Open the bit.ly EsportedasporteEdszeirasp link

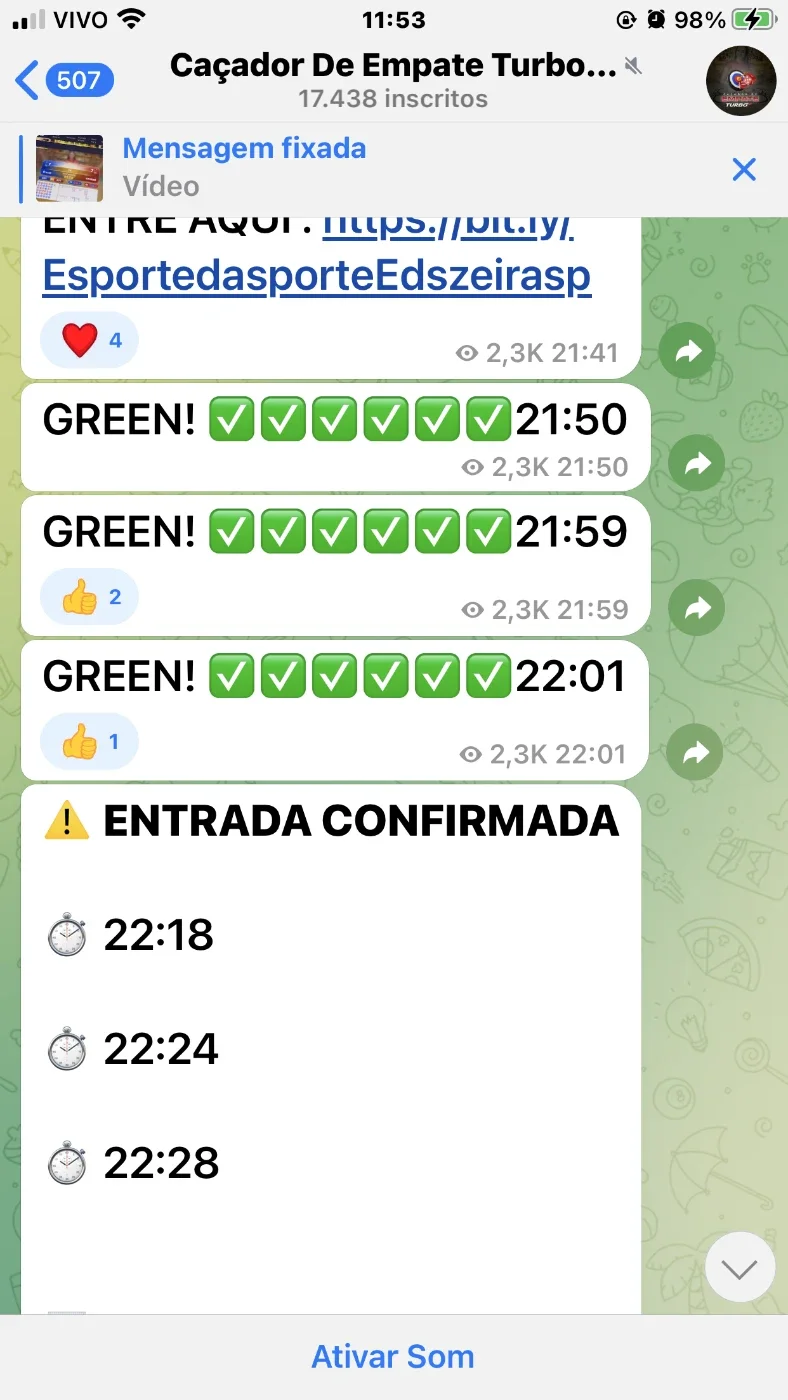317,250
